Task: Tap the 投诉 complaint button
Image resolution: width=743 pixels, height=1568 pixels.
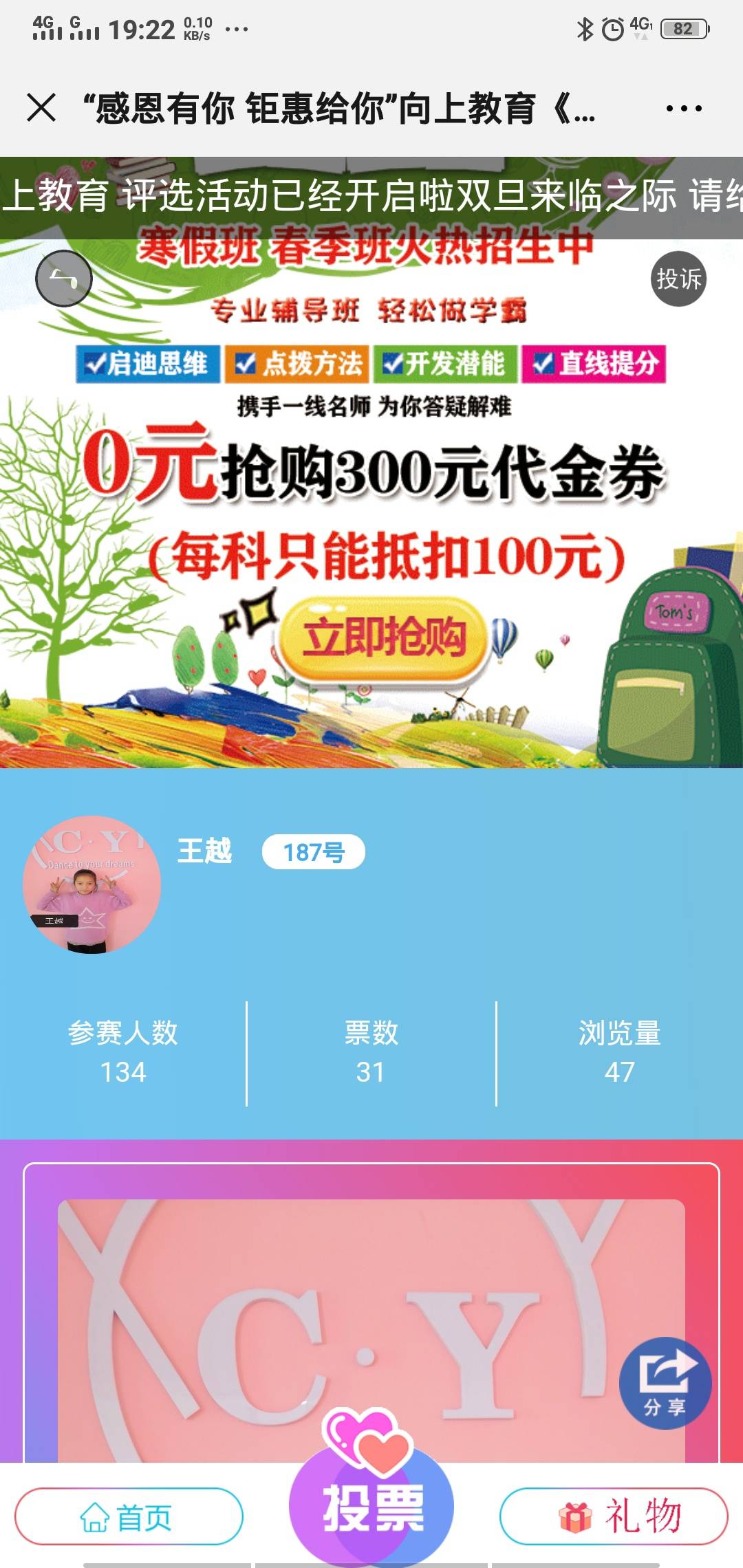Action: tap(678, 279)
